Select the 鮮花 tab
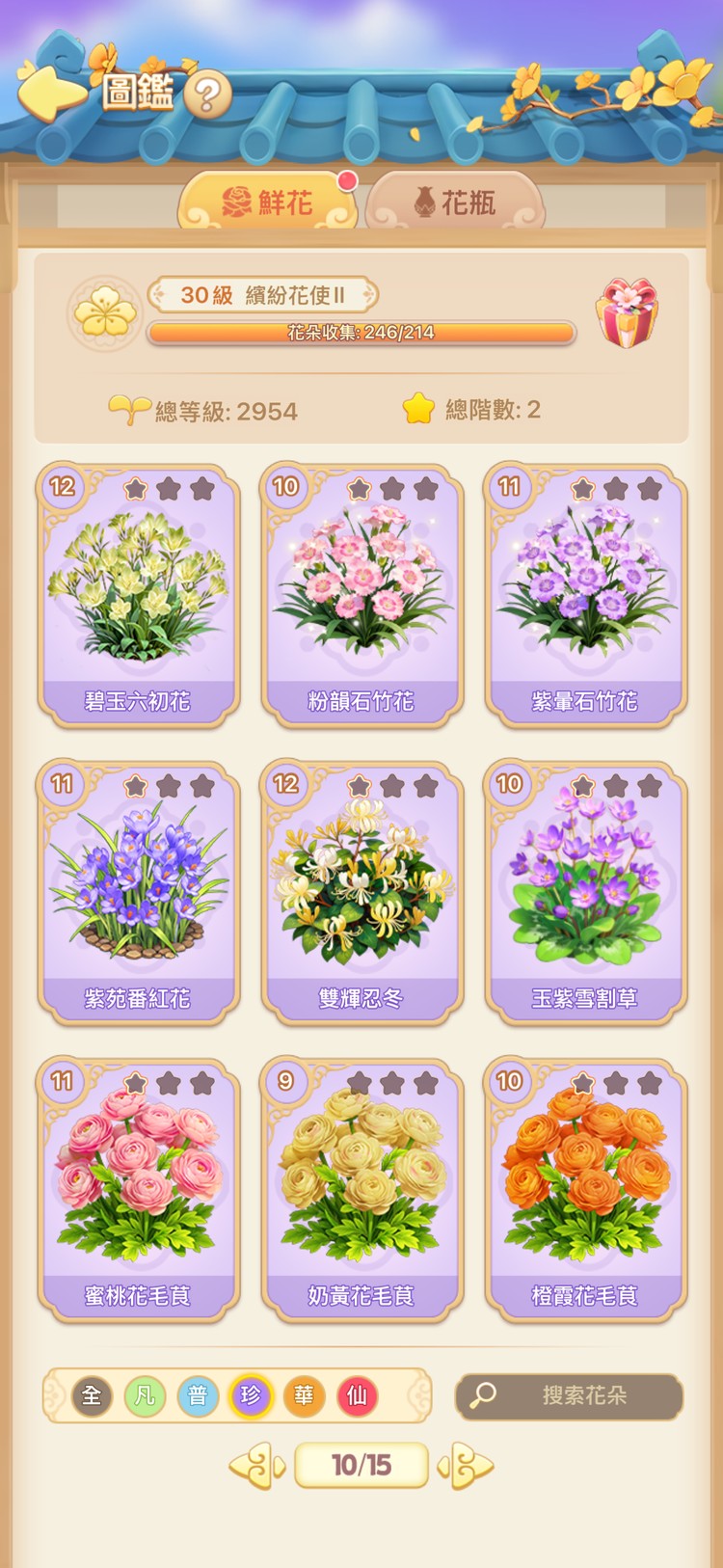Image resolution: width=723 pixels, height=1568 pixels. click(268, 202)
